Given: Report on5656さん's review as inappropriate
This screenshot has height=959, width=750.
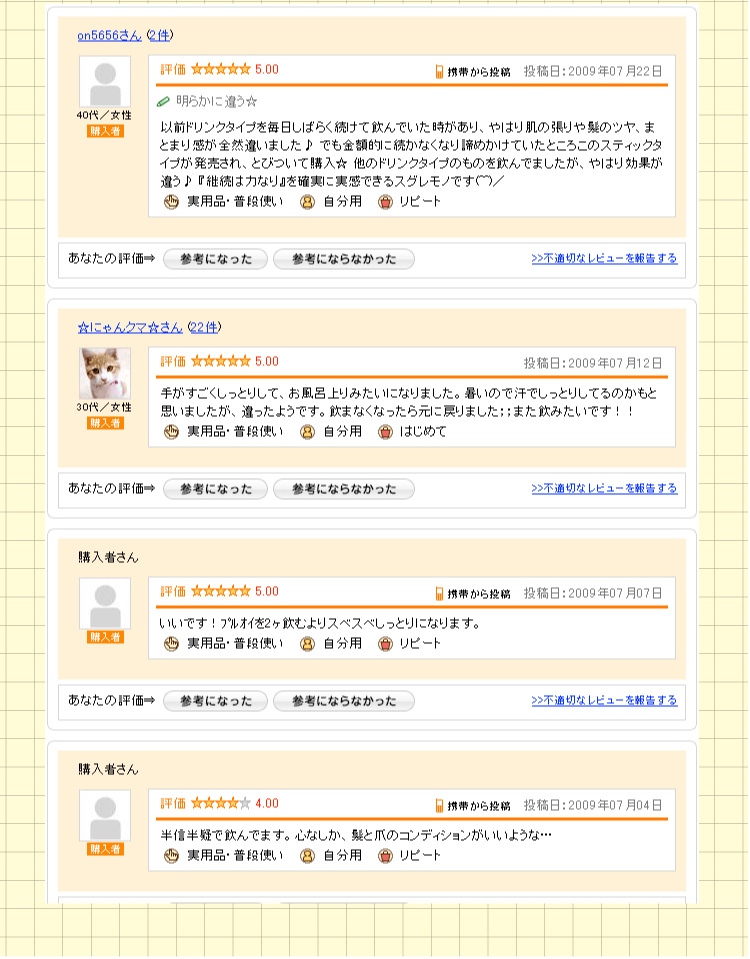Looking at the screenshot, I should point(604,258).
